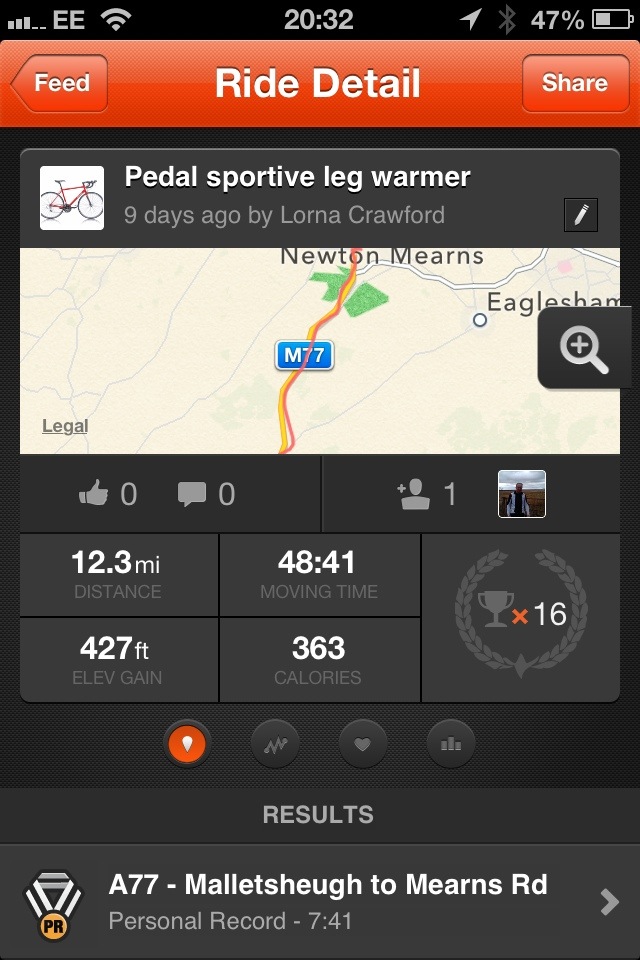Open the Legal link on the map
This screenshot has height=960, width=640.
(x=65, y=426)
